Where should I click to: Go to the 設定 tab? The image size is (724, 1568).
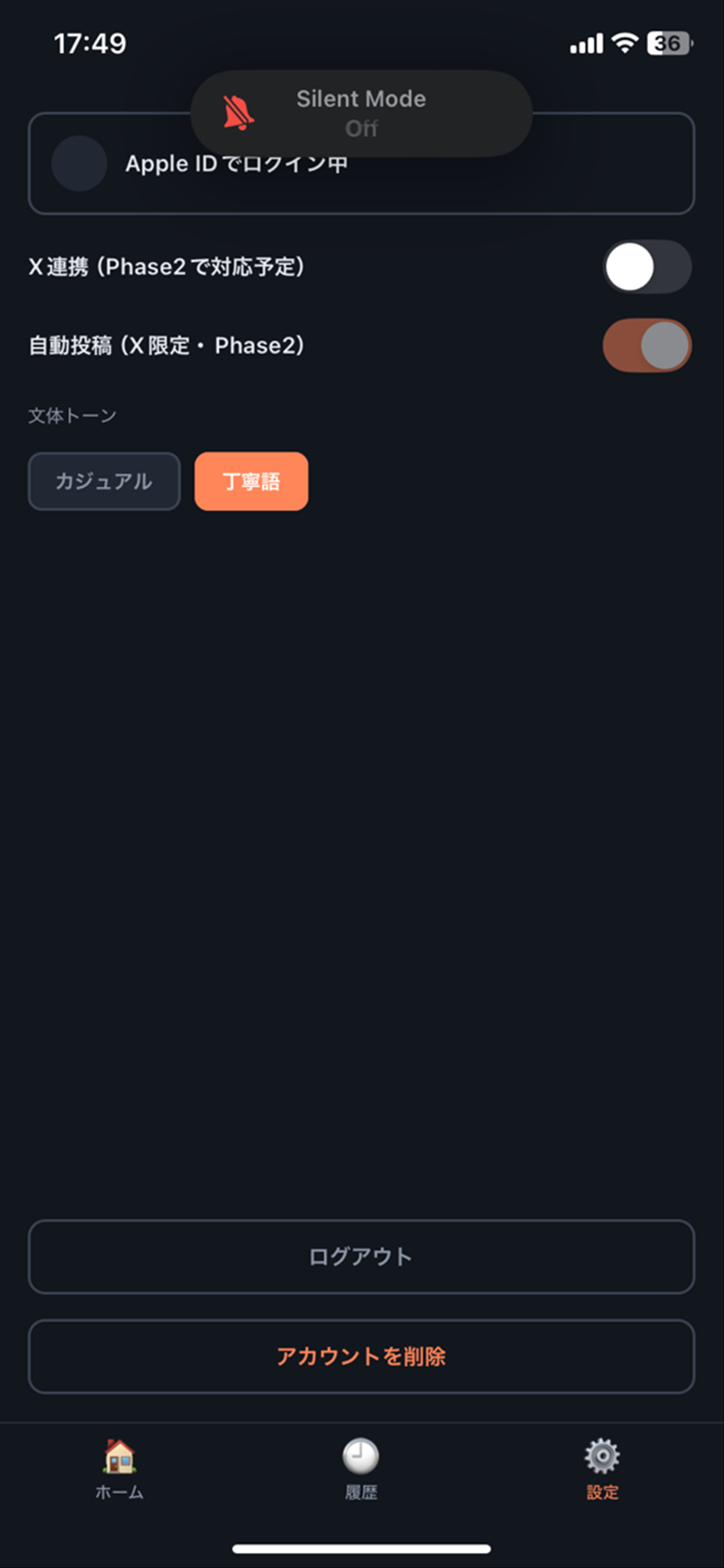coord(602,1469)
